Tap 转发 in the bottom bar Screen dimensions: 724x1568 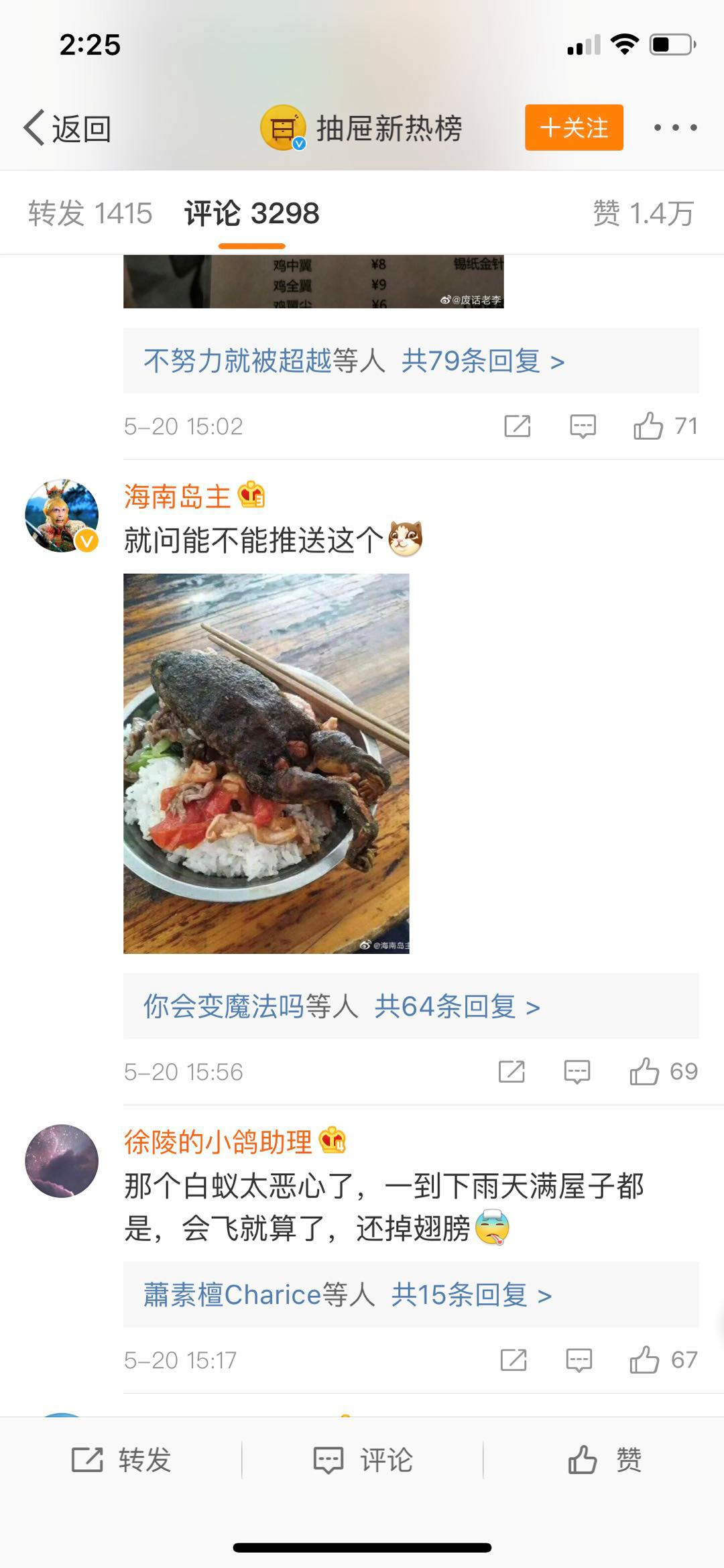click(x=121, y=1459)
